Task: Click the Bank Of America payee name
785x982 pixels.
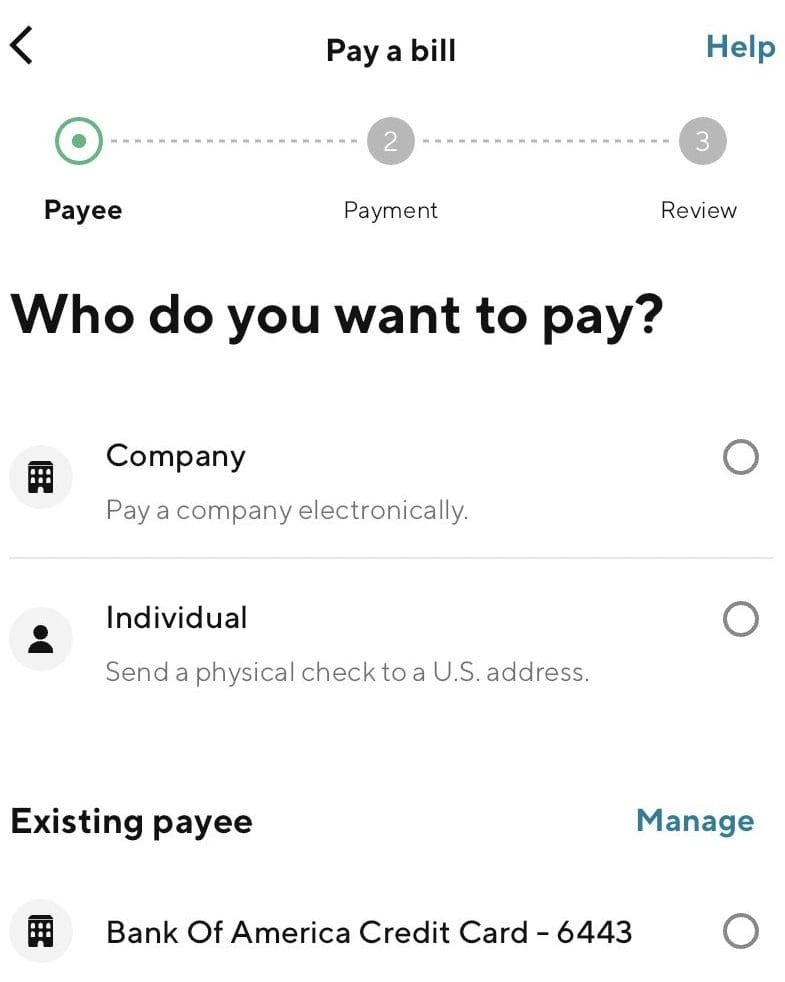Action: point(369,931)
